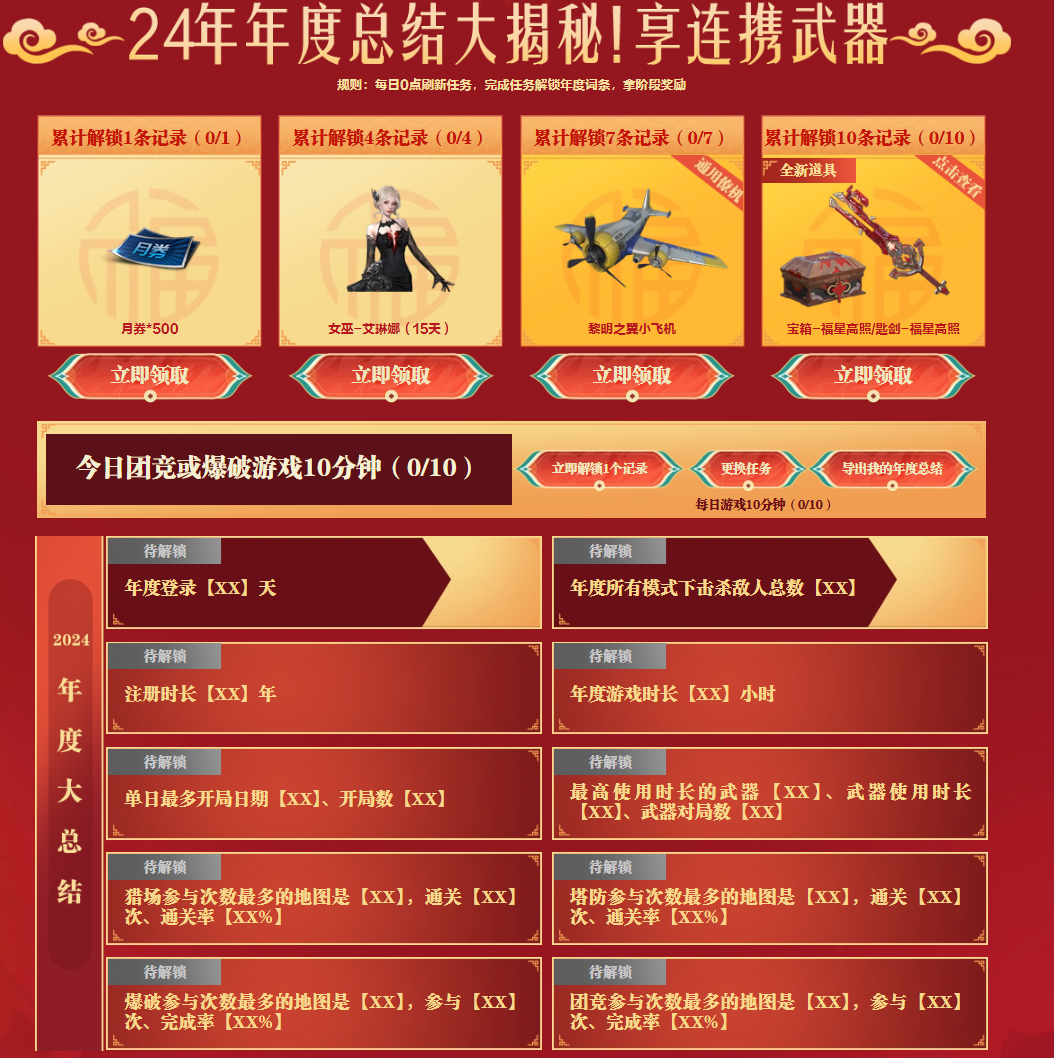Tap 立即解锁1个记录 button

[600, 468]
